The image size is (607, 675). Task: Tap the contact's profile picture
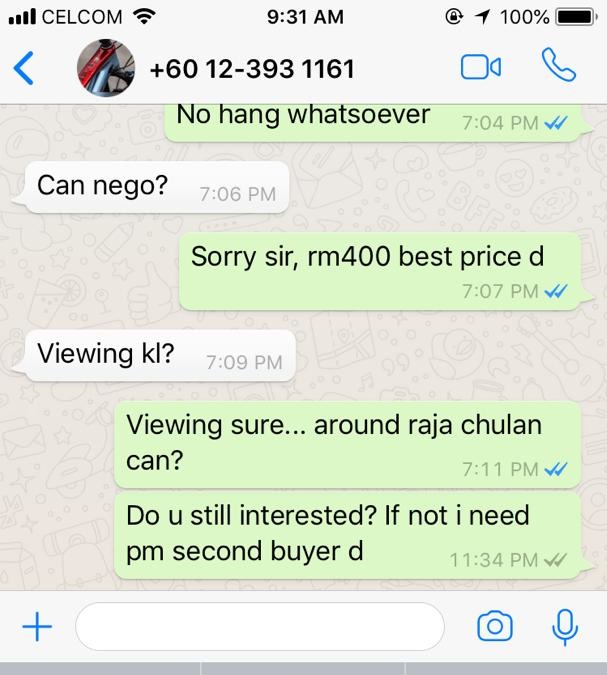[107, 69]
